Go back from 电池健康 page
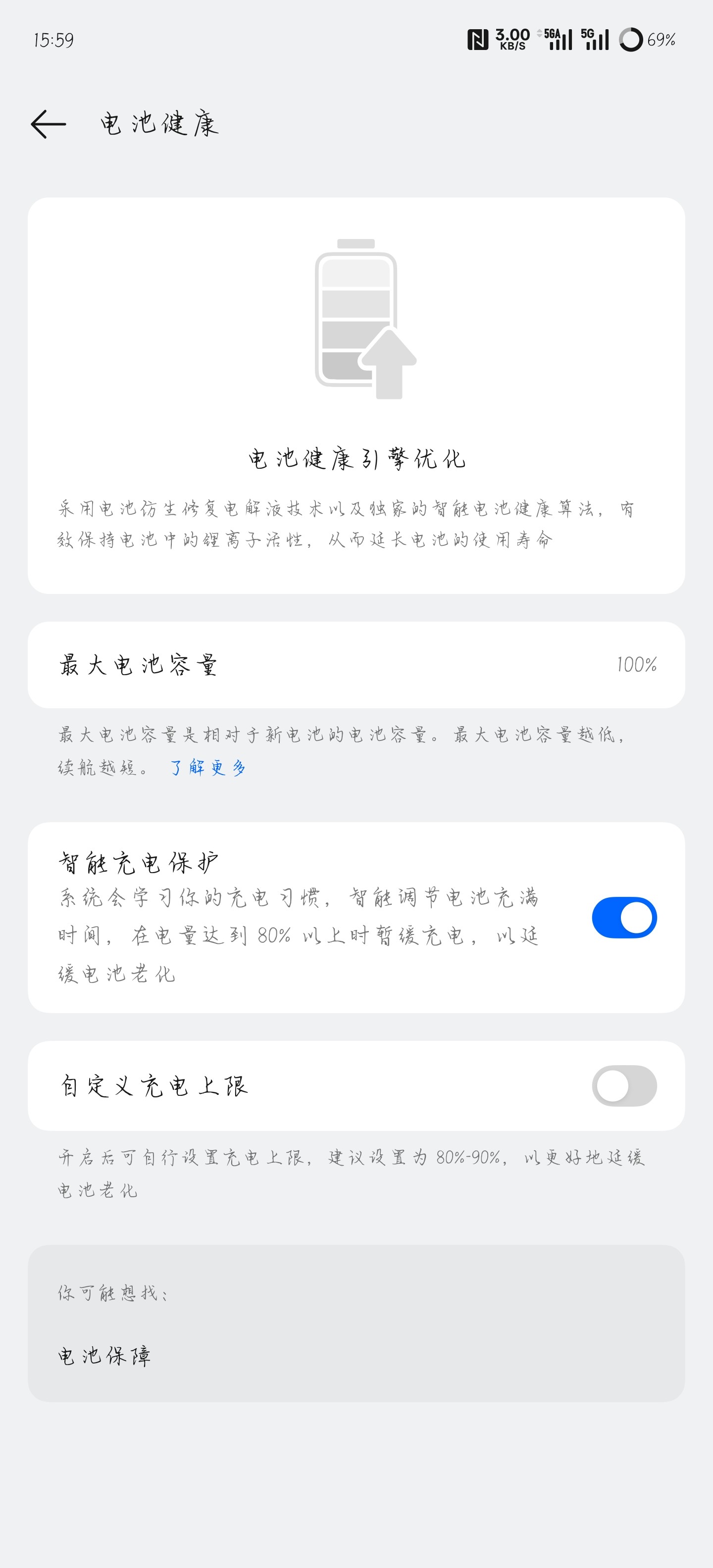This screenshot has height=1568, width=713. [x=49, y=124]
